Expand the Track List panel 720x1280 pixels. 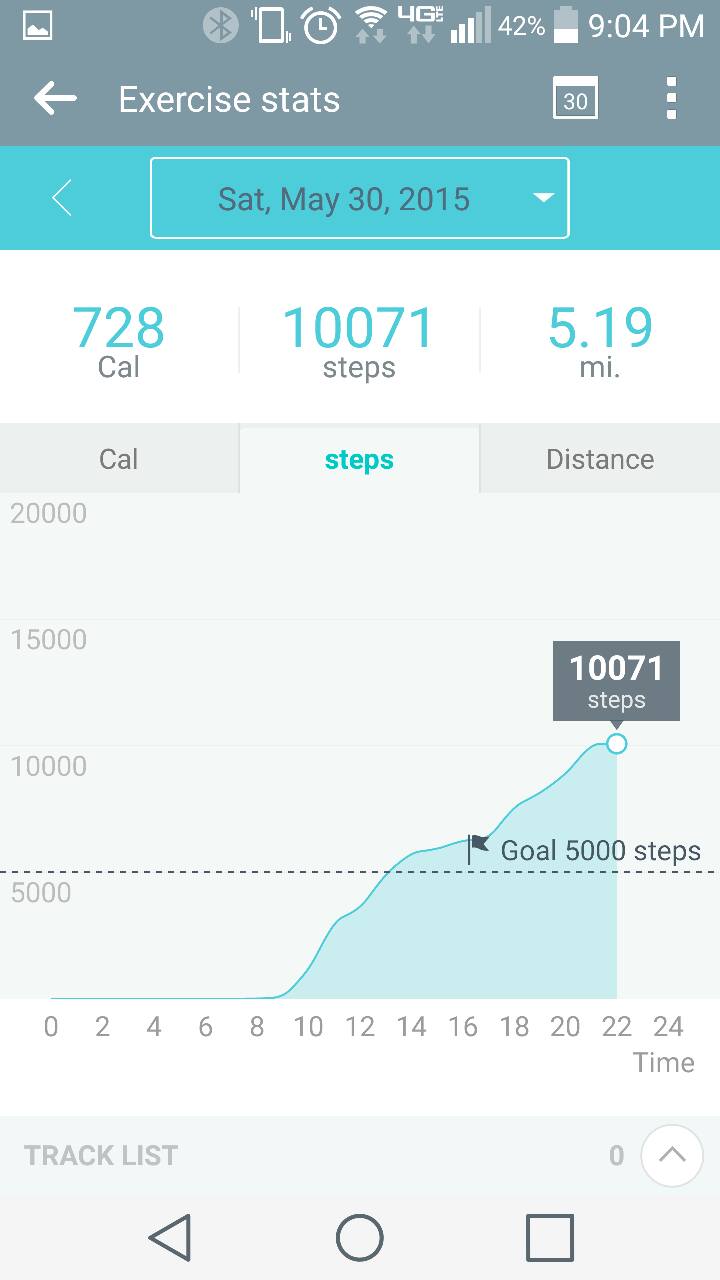coord(672,1155)
